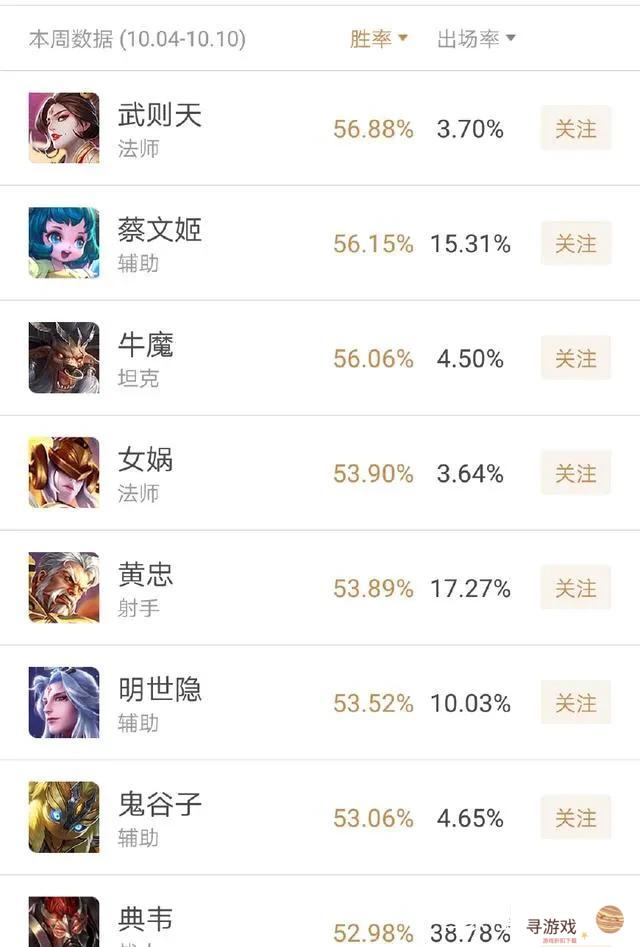Viewport: 640px width, 947px height.
Task: Follow 女娲 with the 关注 button
Action: (575, 474)
